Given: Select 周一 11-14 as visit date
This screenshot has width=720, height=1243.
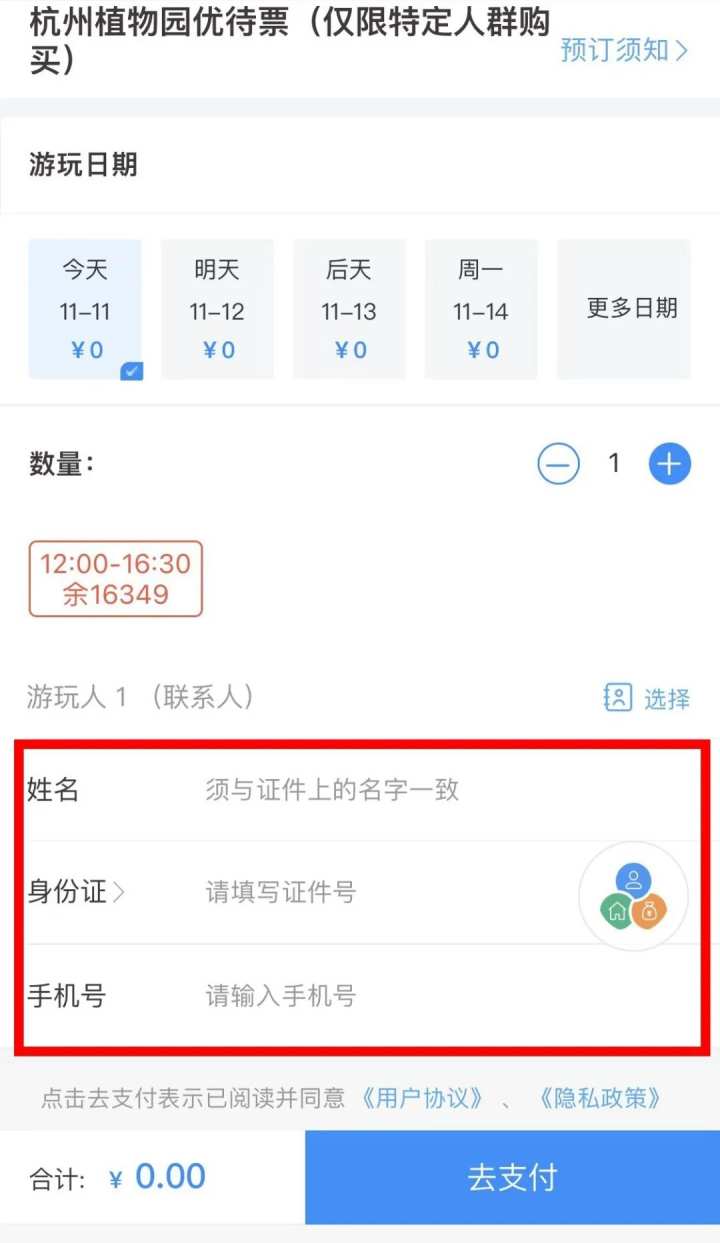Looking at the screenshot, I should pyautogui.click(x=481, y=309).
